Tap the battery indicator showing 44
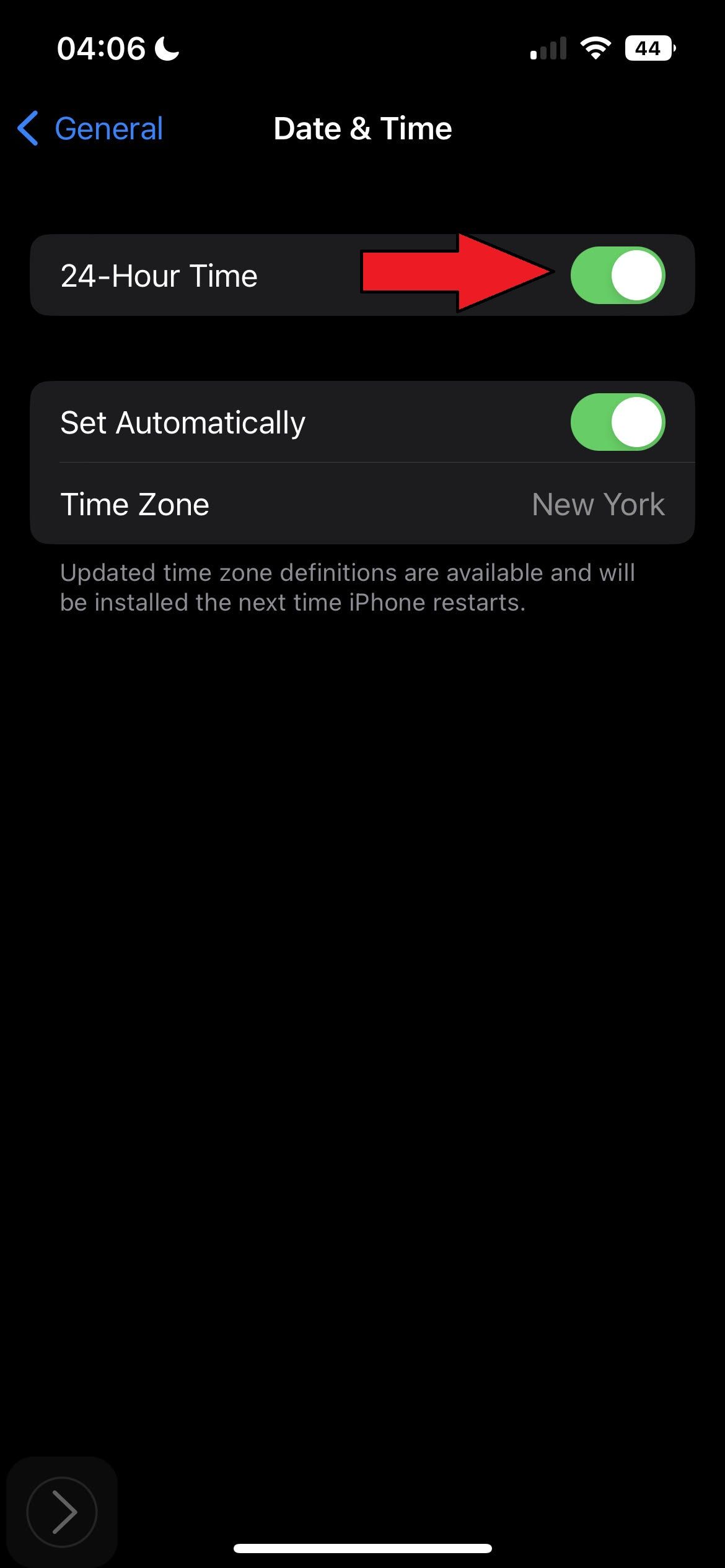725x1568 pixels. click(649, 48)
